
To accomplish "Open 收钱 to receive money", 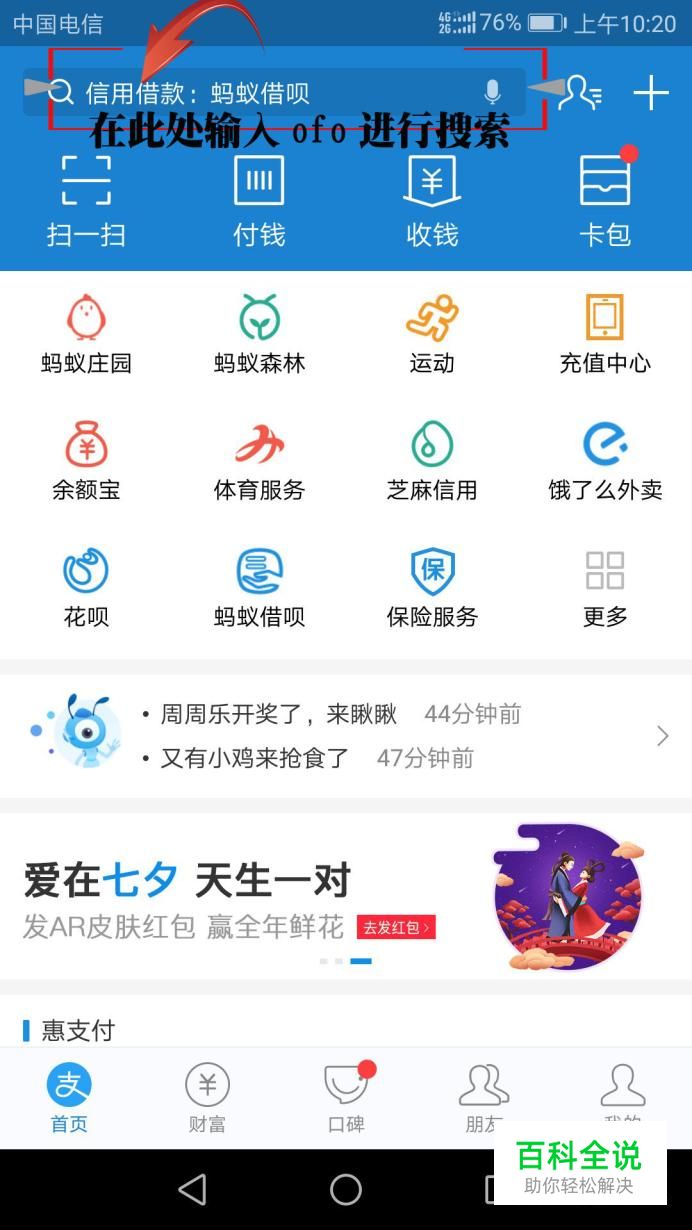I will tap(432, 200).
